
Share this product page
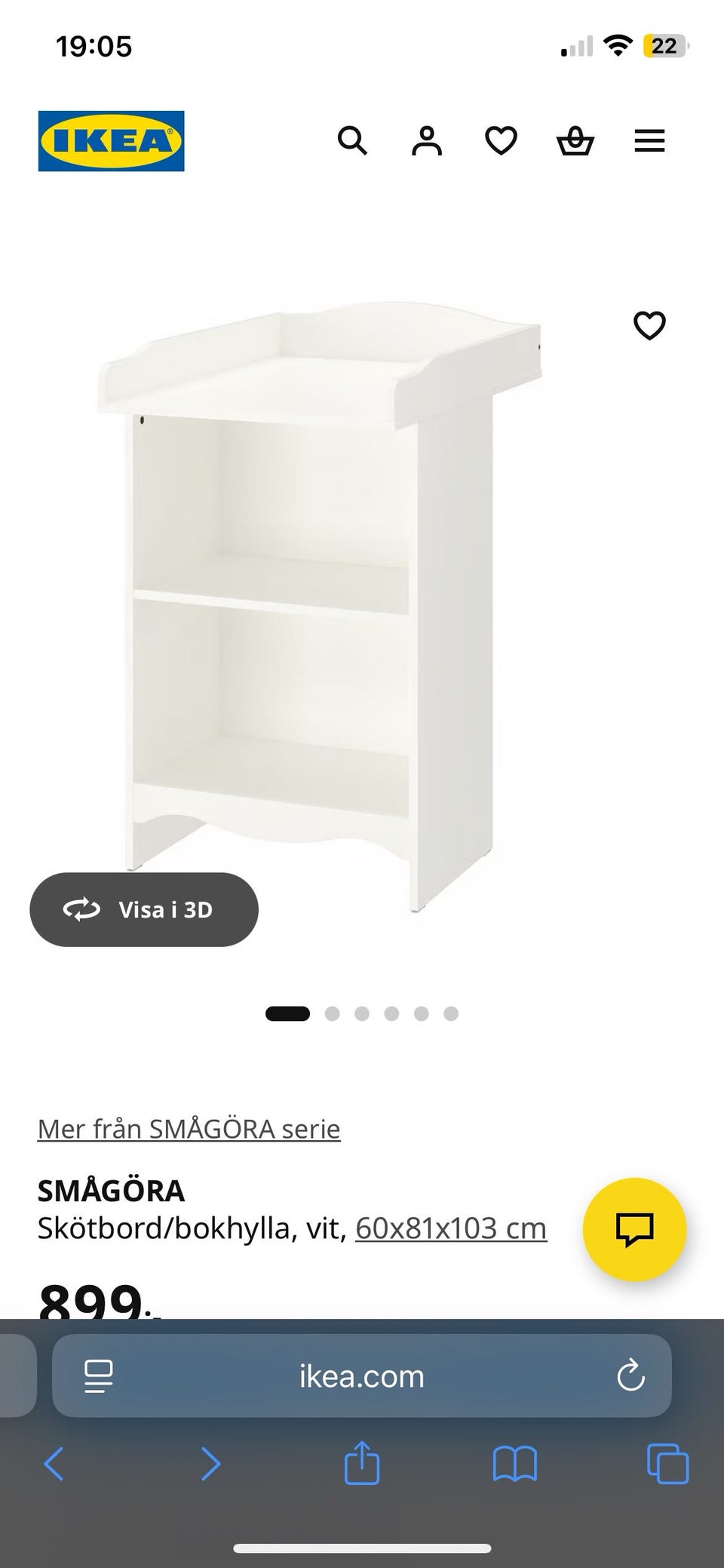click(x=362, y=1463)
